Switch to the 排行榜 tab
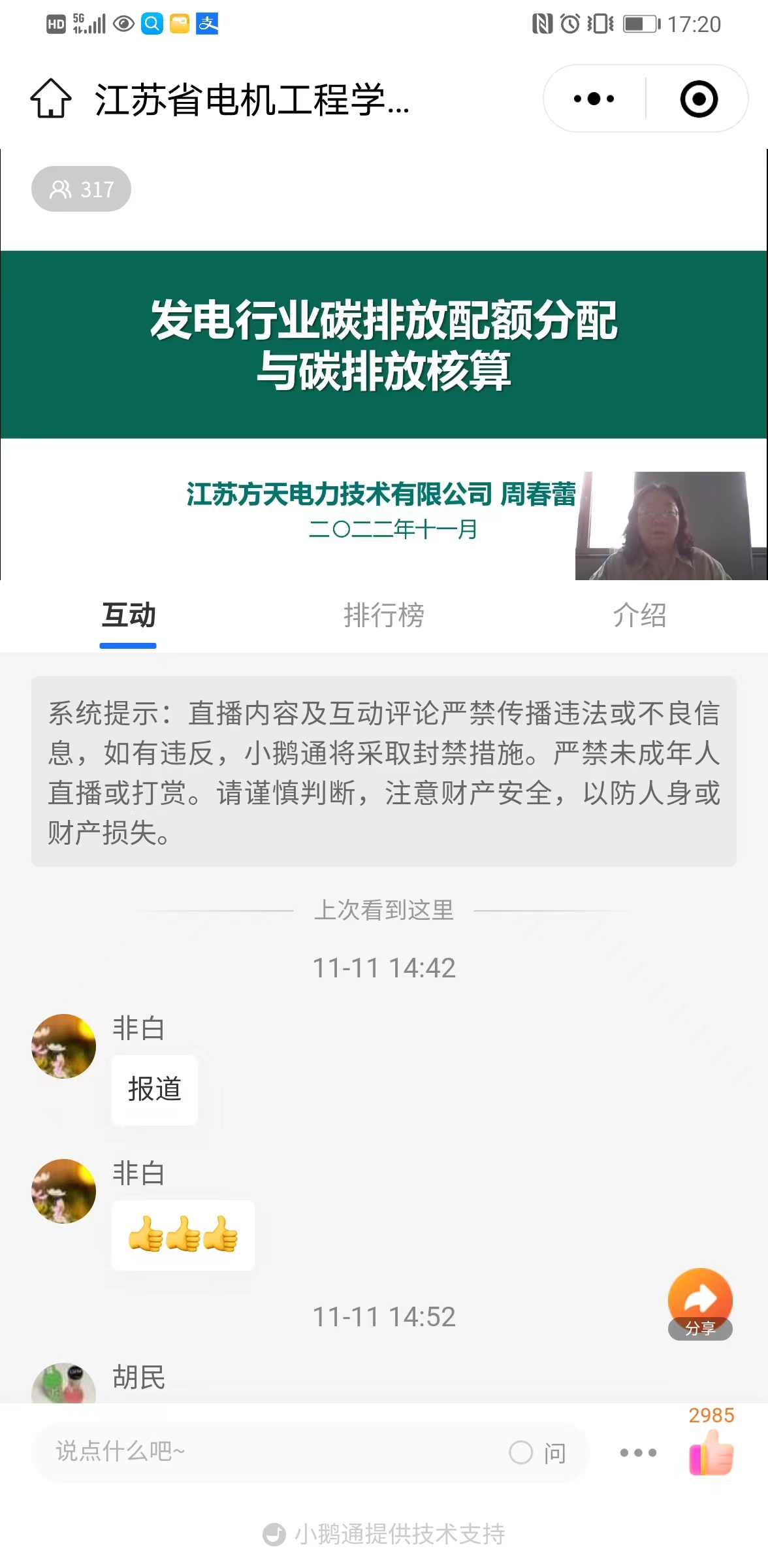768x1568 pixels. pyautogui.click(x=384, y=615)
